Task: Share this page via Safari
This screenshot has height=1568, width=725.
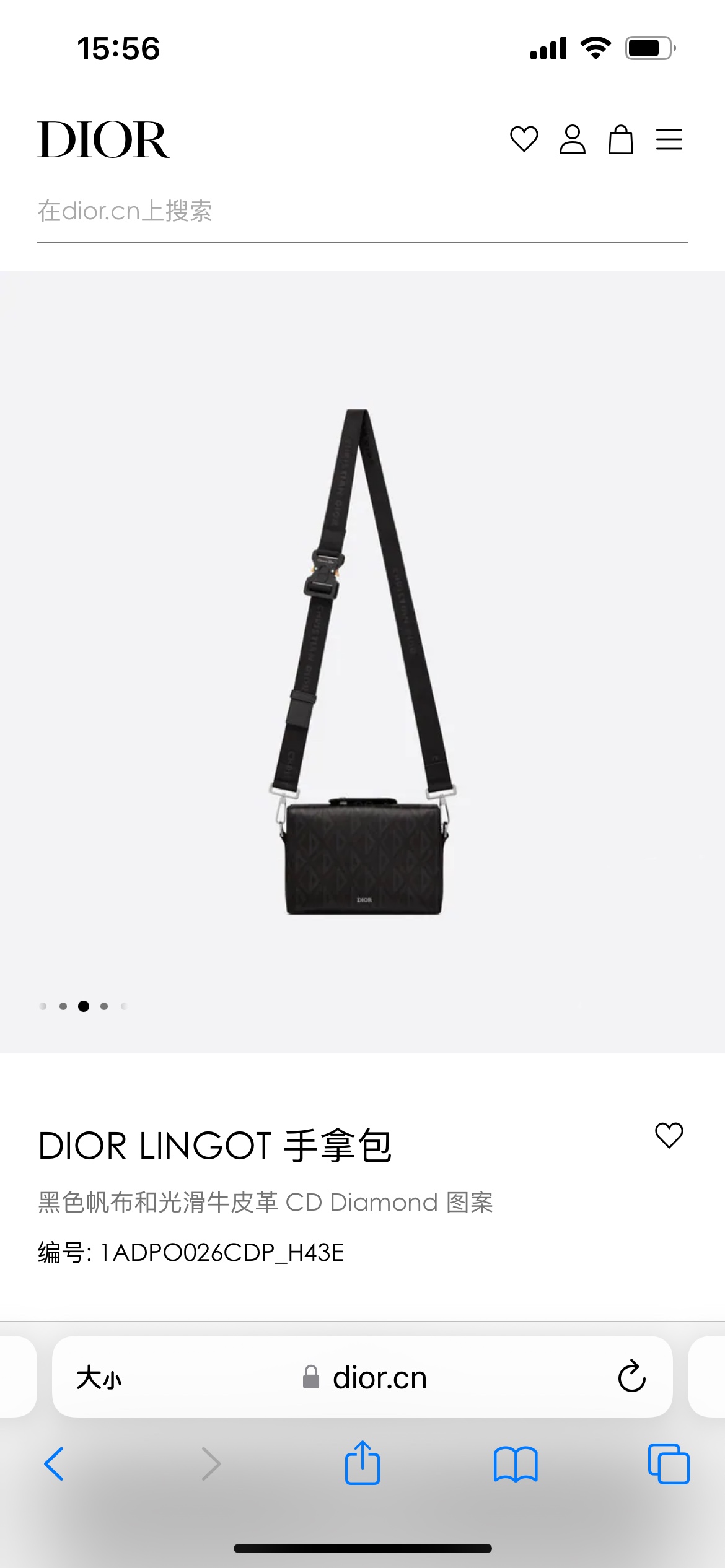Action: click(362, 1463)
